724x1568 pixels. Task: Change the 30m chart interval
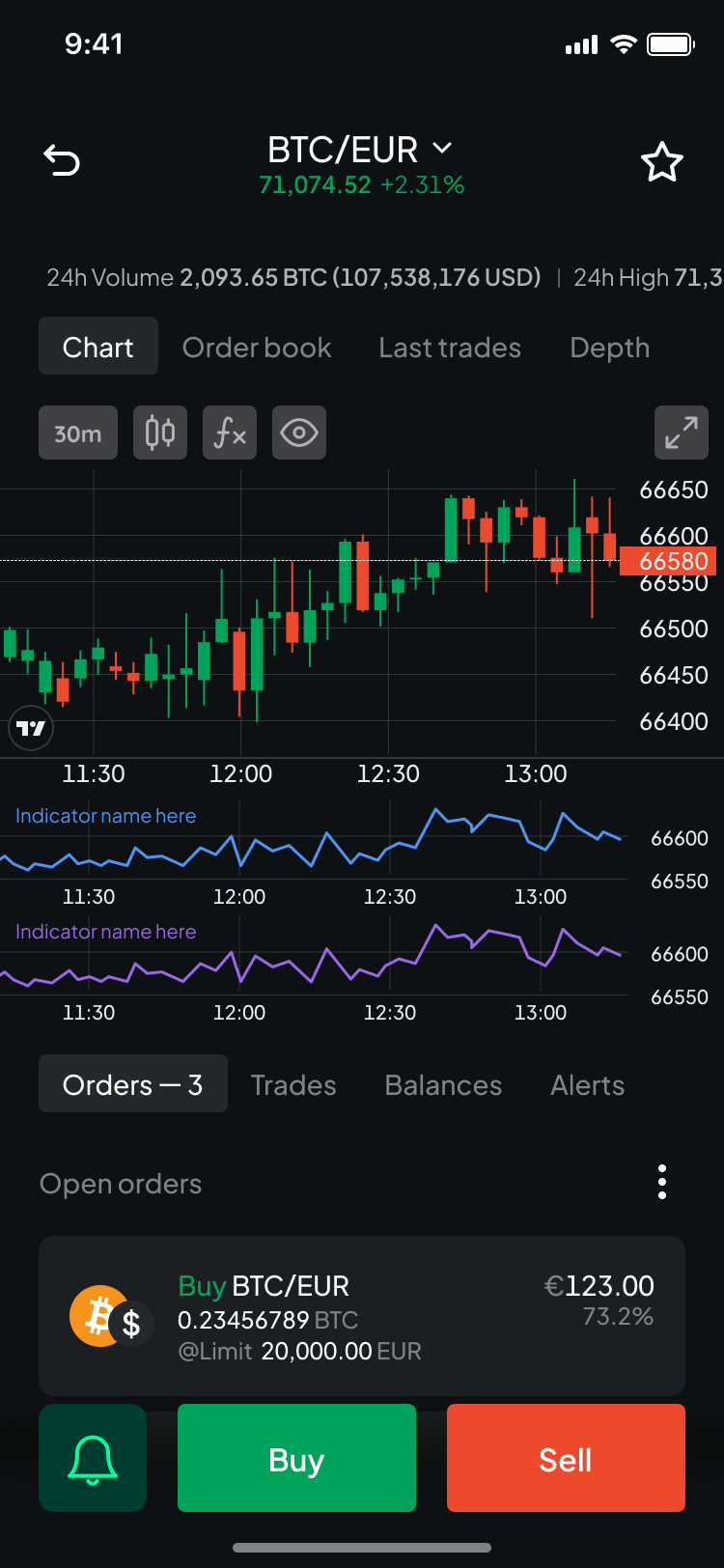pyautogui.click(x=78, y=433)
